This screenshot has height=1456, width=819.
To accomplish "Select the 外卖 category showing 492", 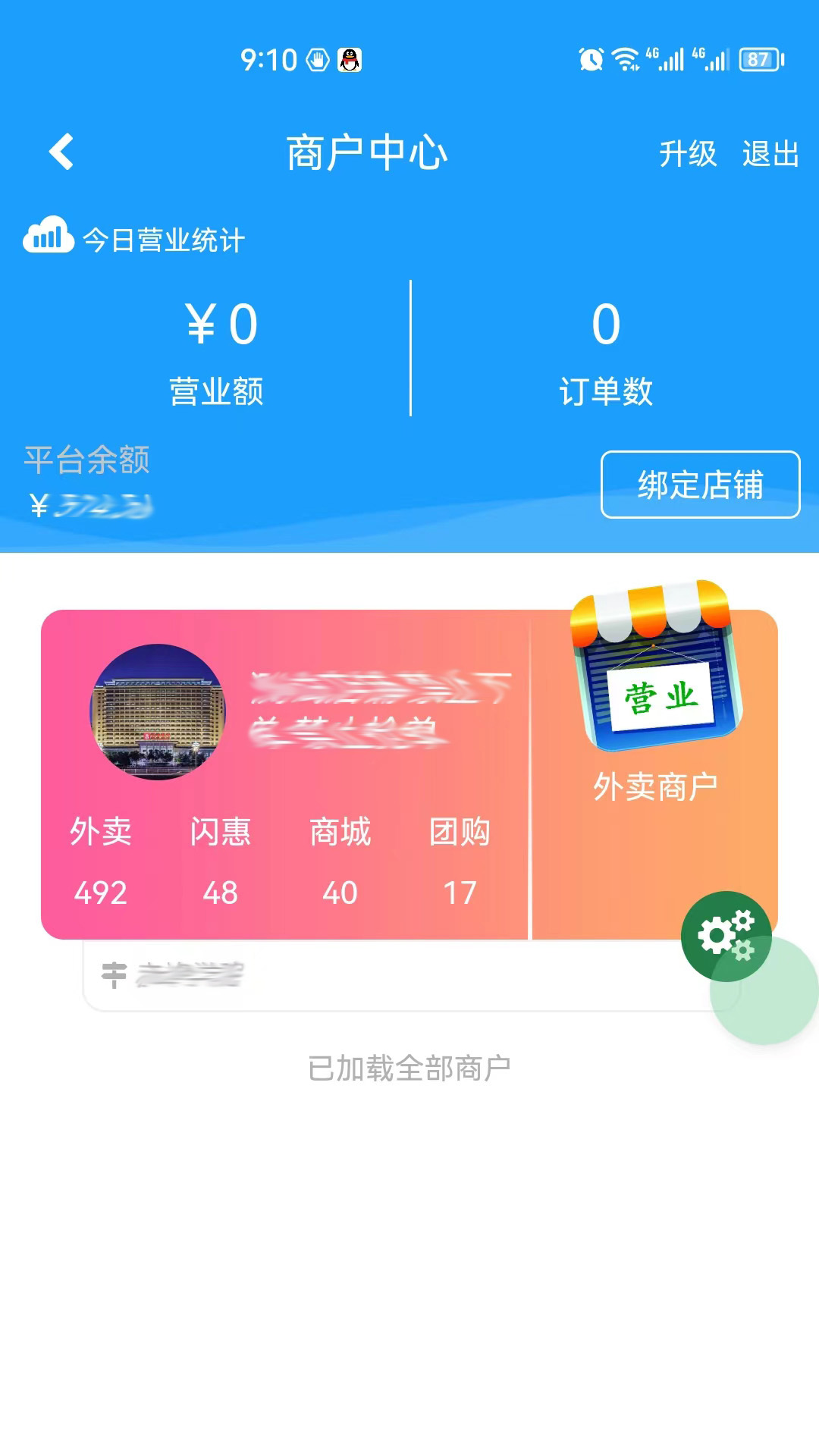I will tap(99, 864).
